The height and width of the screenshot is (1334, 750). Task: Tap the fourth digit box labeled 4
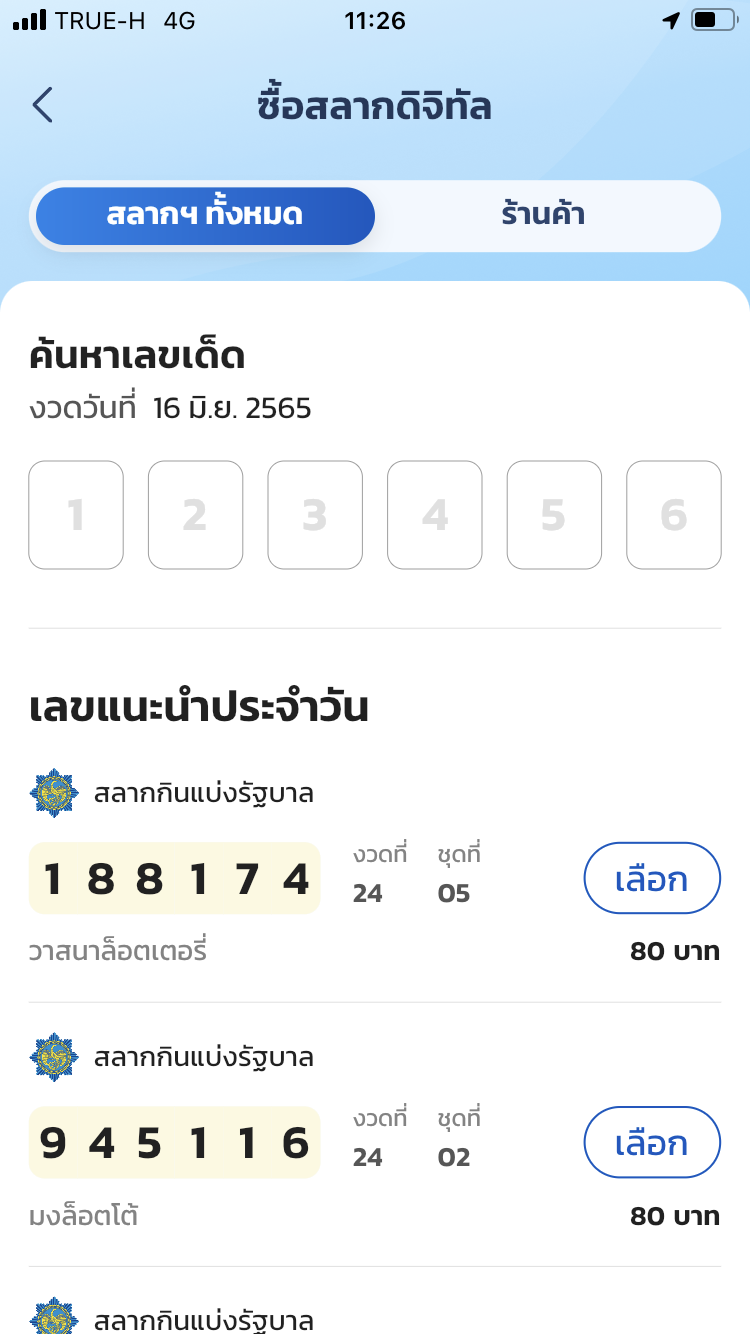435,515
